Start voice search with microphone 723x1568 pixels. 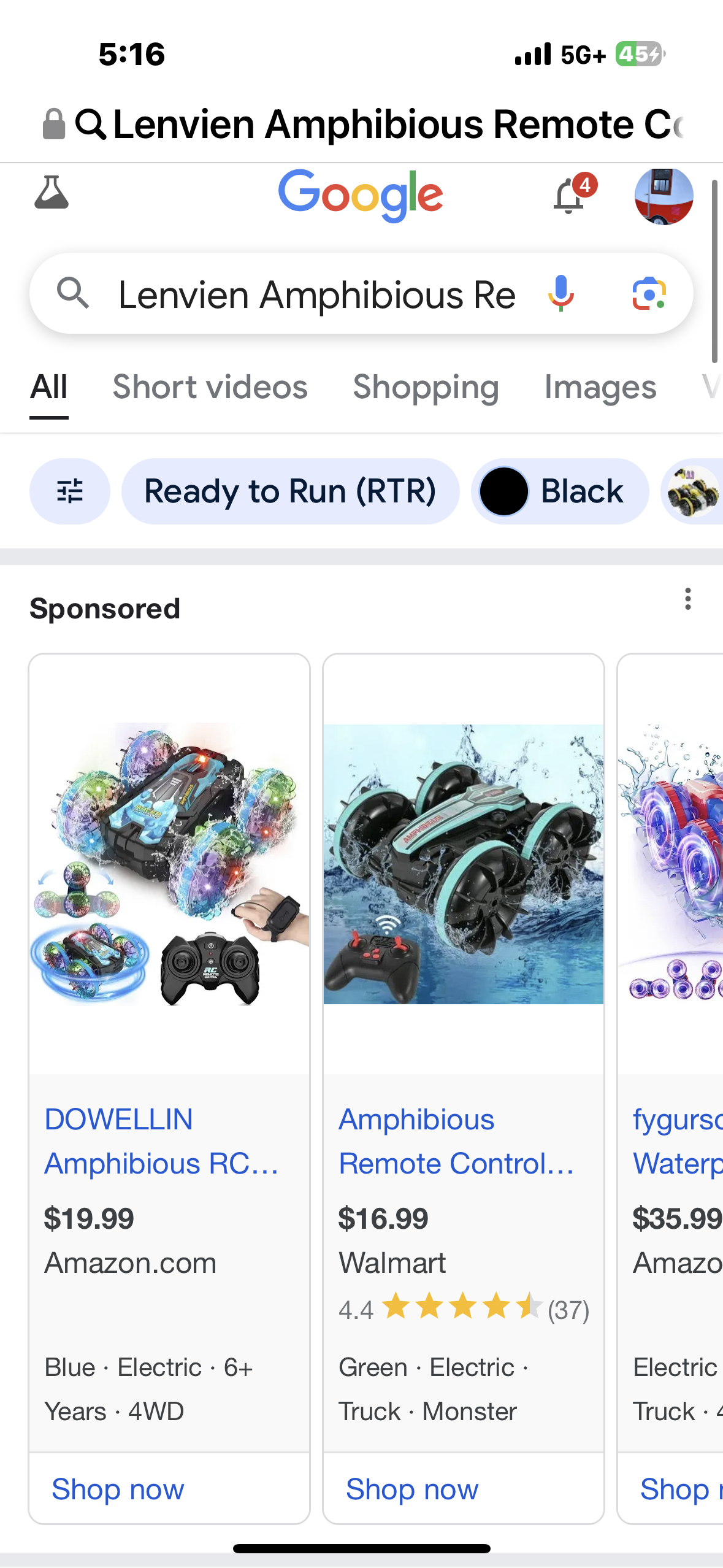coord(560,294)
